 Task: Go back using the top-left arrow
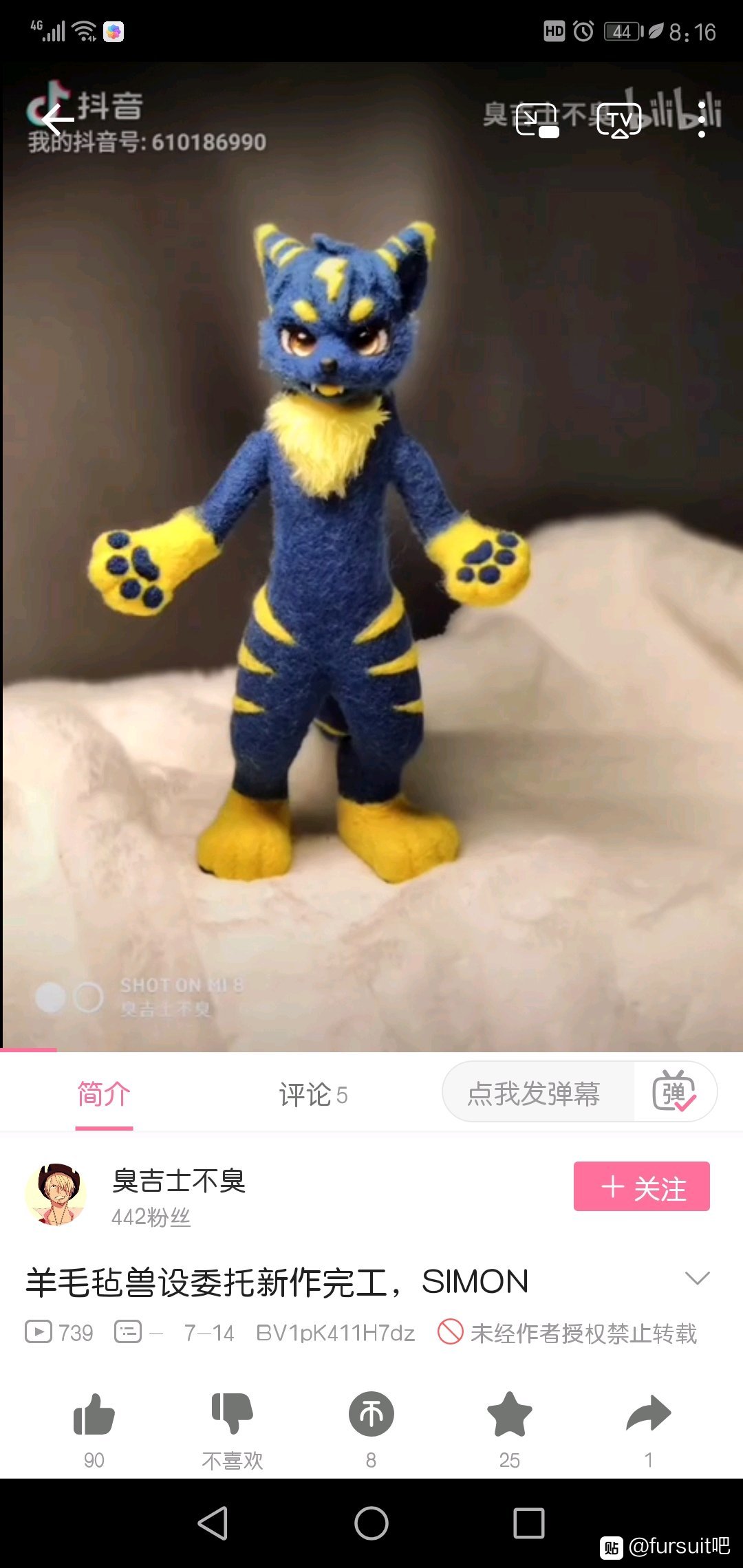[x=58, y=120]
